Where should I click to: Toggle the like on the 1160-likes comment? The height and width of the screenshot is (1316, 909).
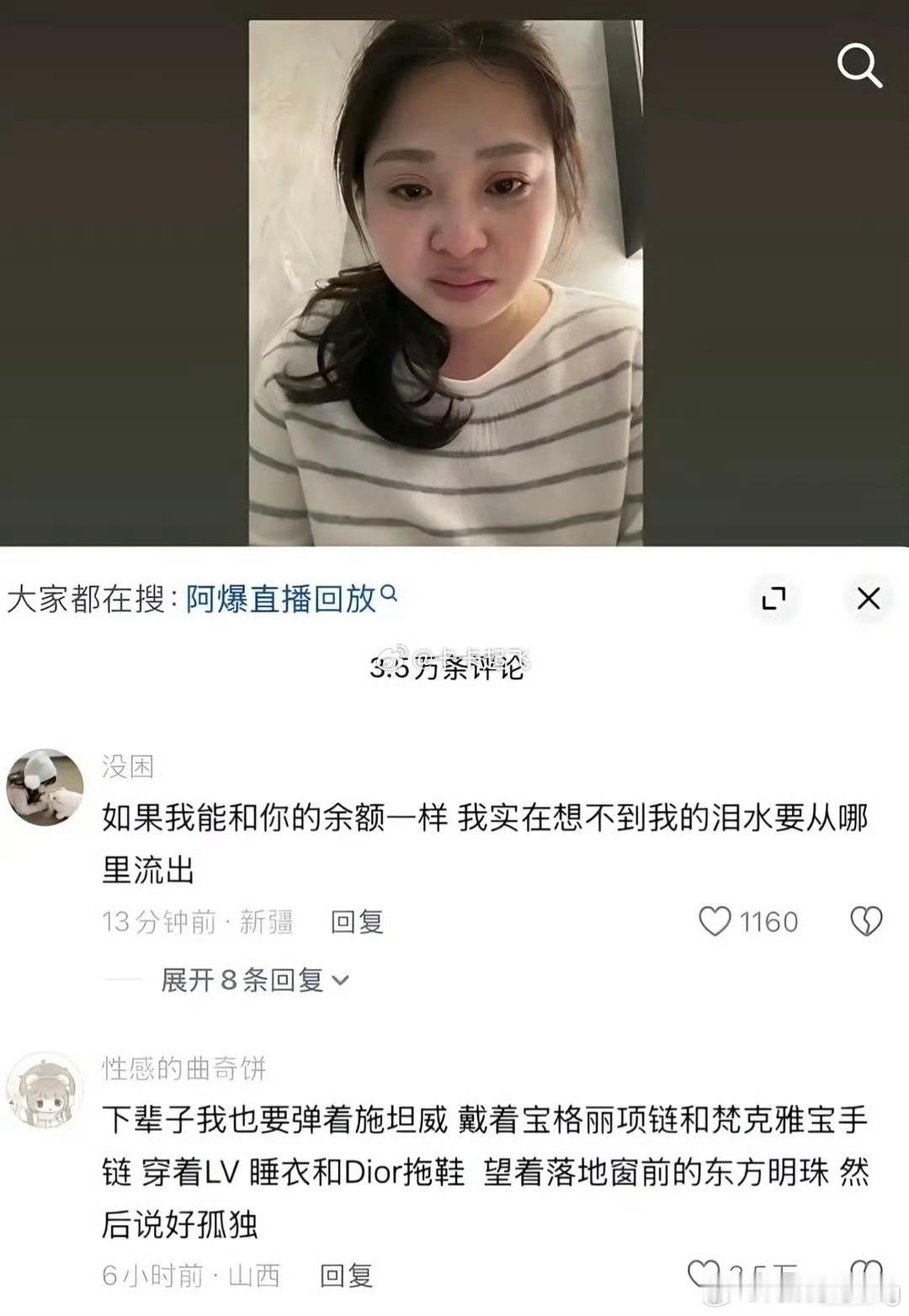pyautogui.click(x=715, y=922)
